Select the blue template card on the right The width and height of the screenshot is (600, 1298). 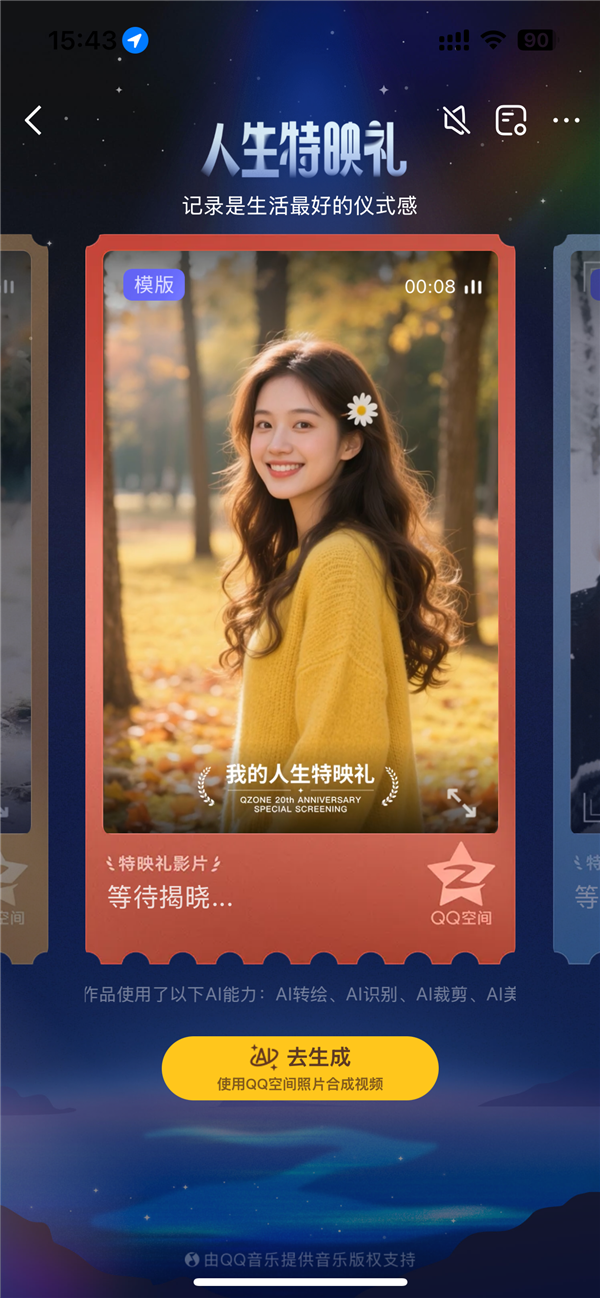(578, 600)
